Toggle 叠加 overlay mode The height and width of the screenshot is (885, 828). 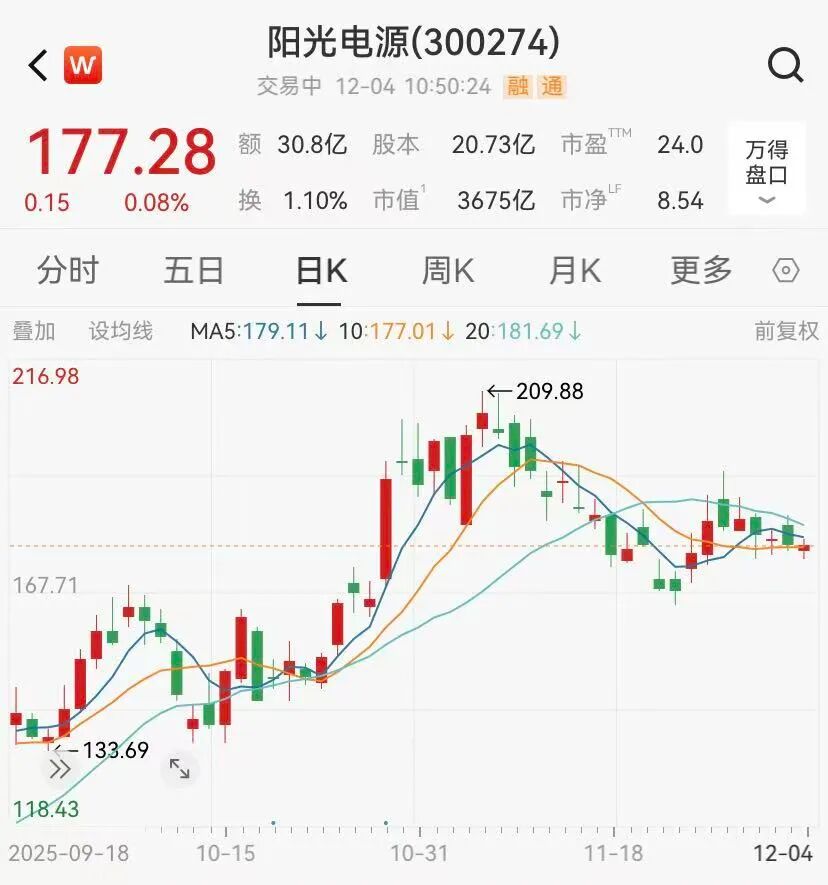38,331
